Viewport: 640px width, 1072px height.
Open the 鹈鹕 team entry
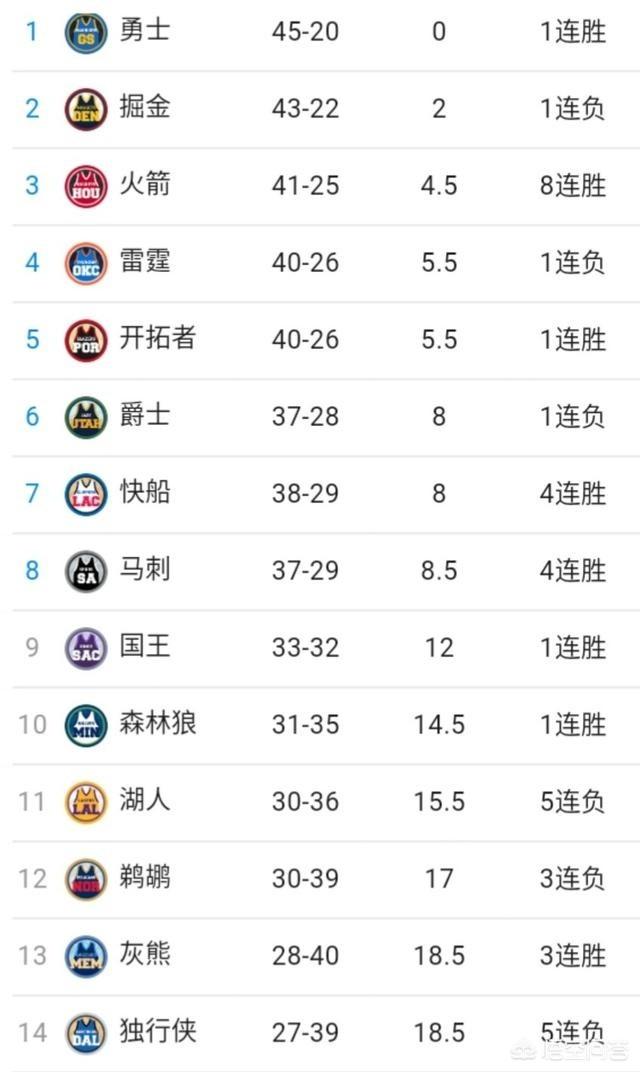pos(320,879)
